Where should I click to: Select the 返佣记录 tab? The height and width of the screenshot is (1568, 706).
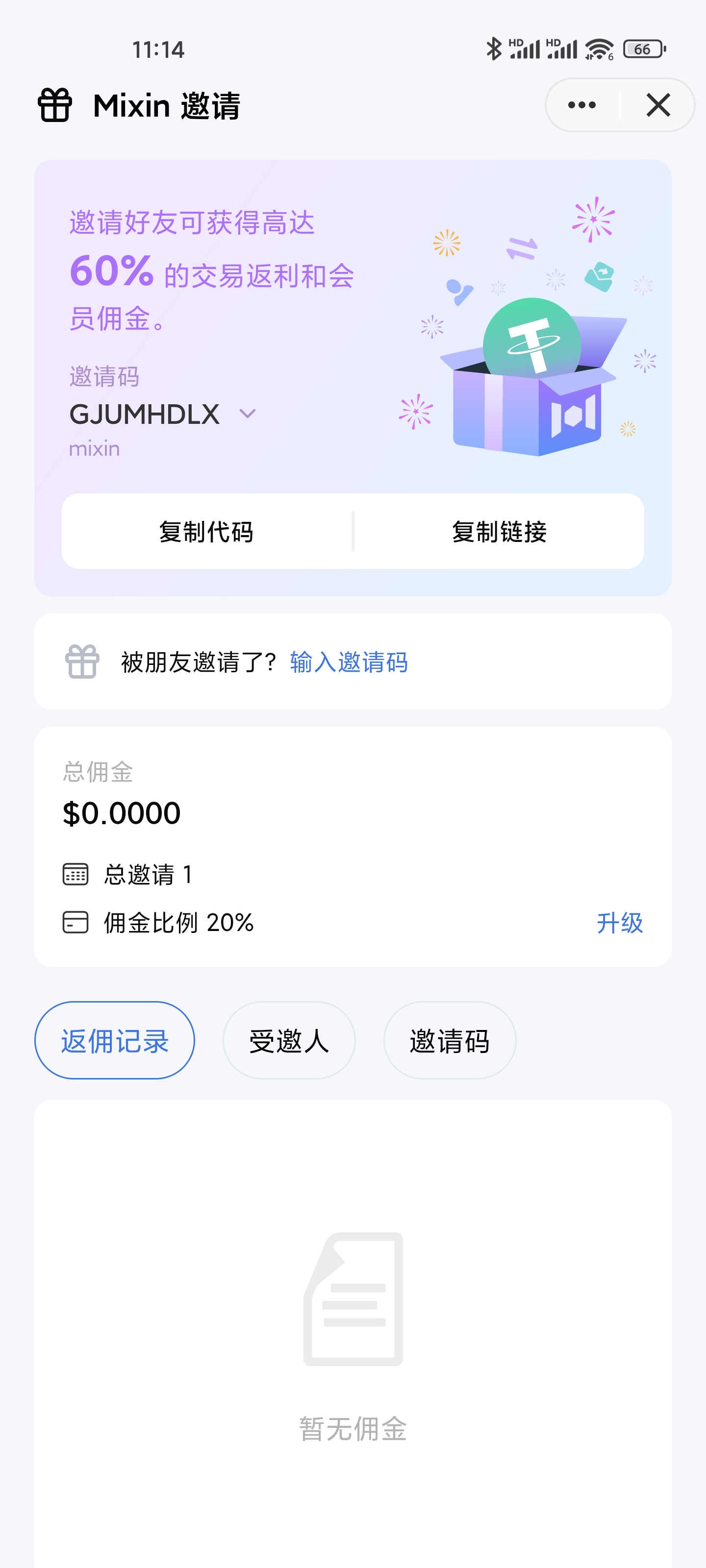[115, 1040]
